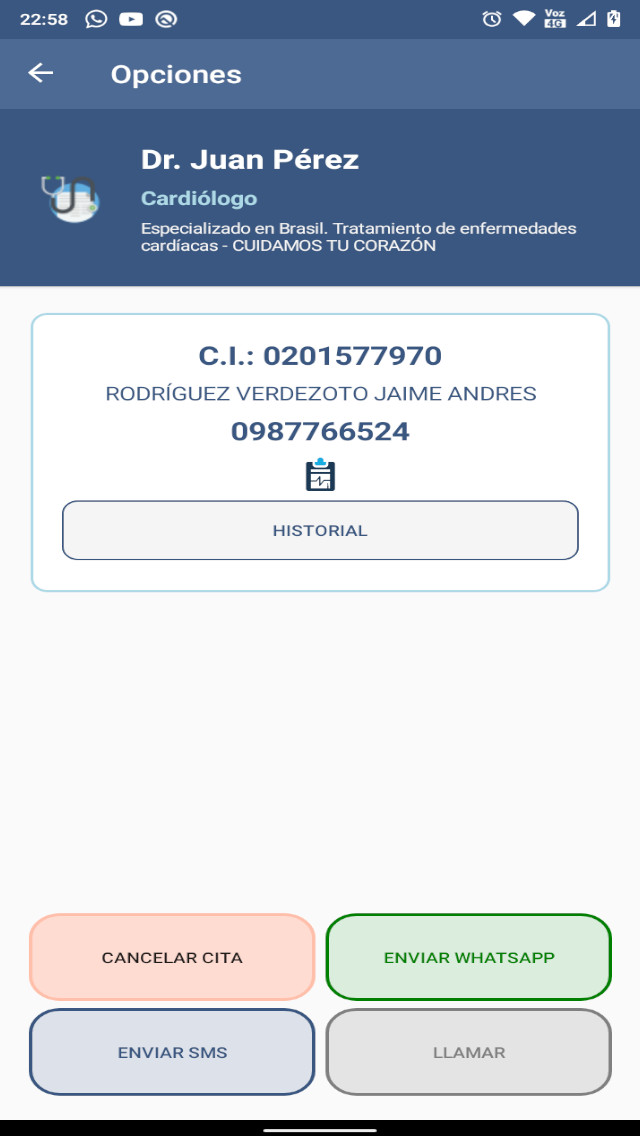Select Enviar SMS

(172, 1052)
